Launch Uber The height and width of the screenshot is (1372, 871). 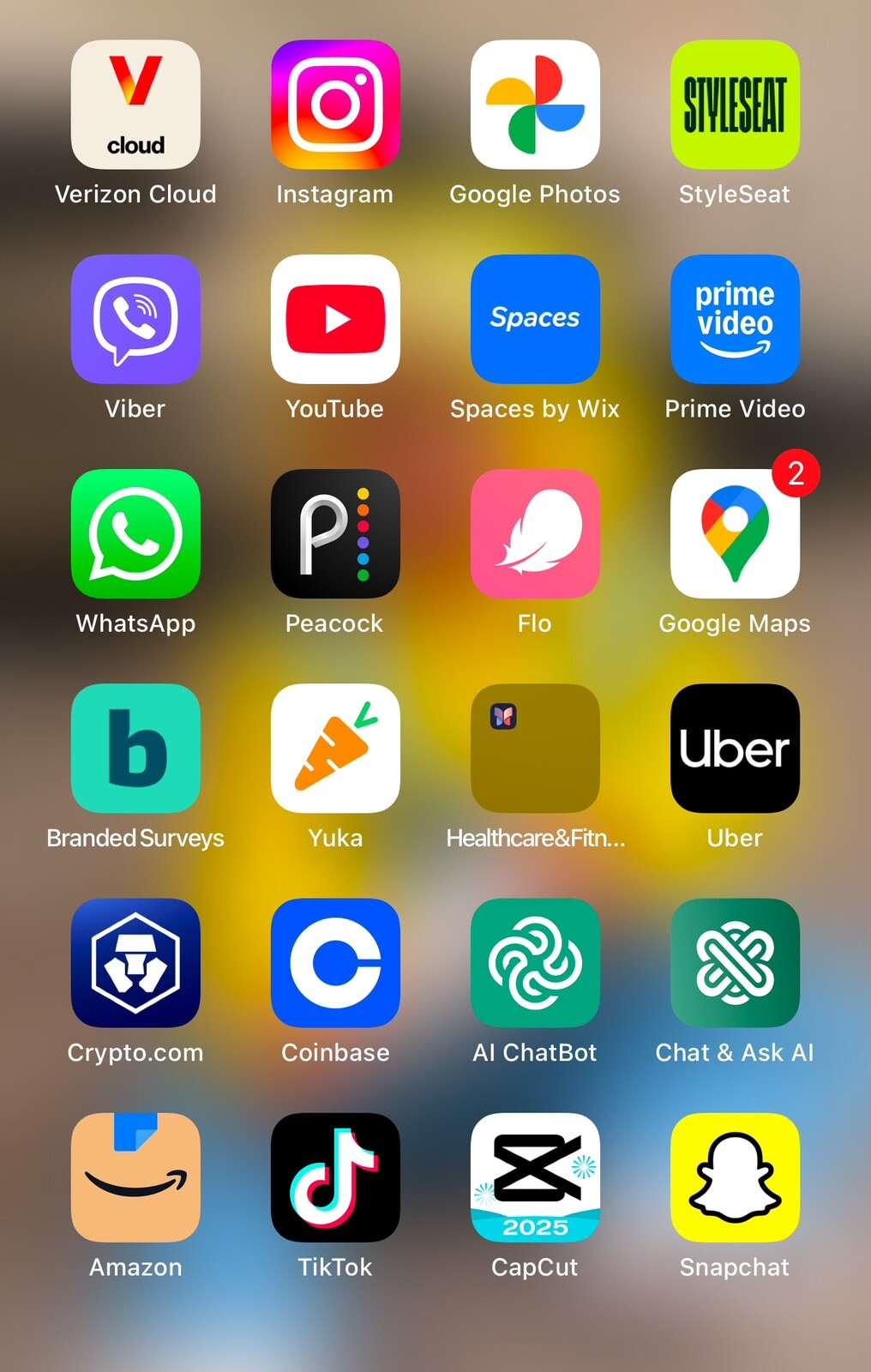tap(735, 748)
